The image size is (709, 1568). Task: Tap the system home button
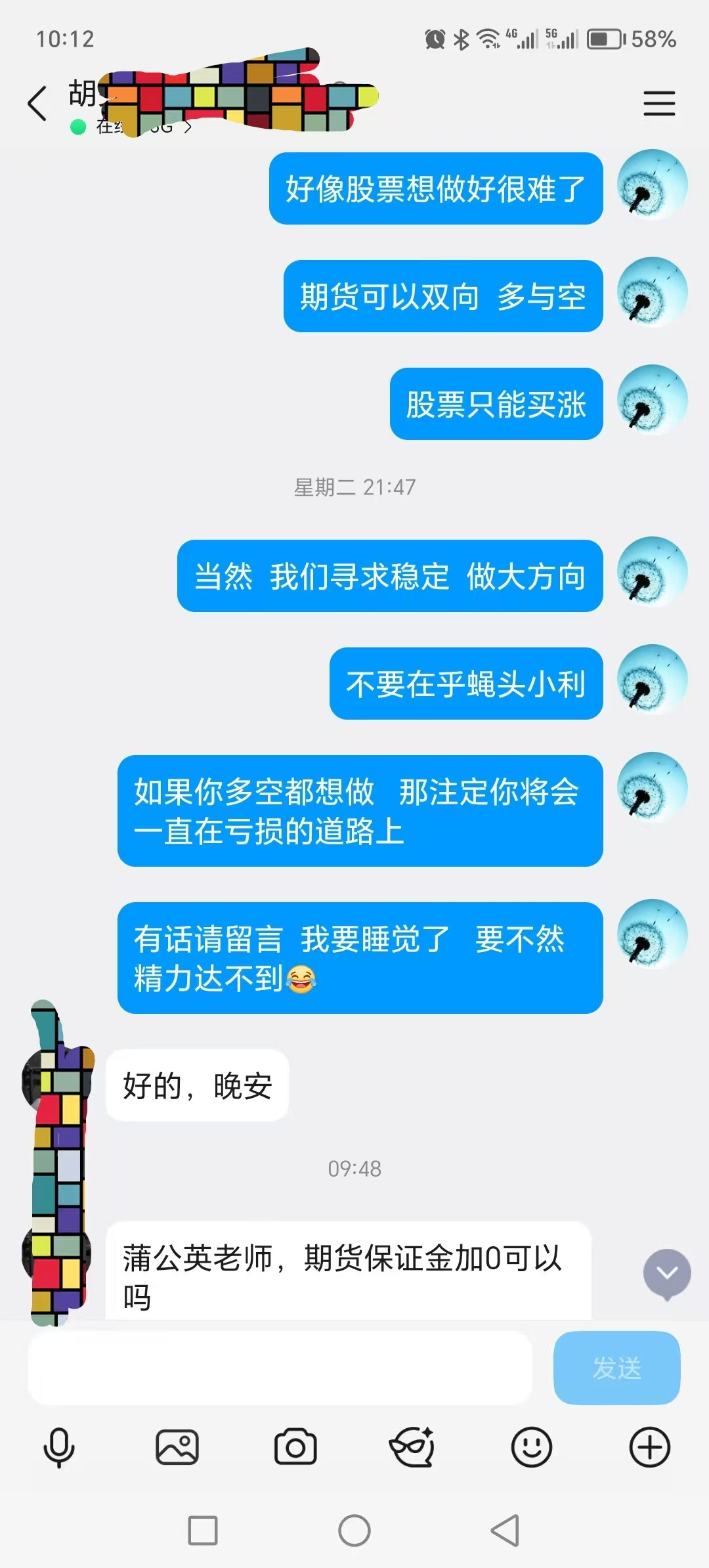tap(354, 1531)
